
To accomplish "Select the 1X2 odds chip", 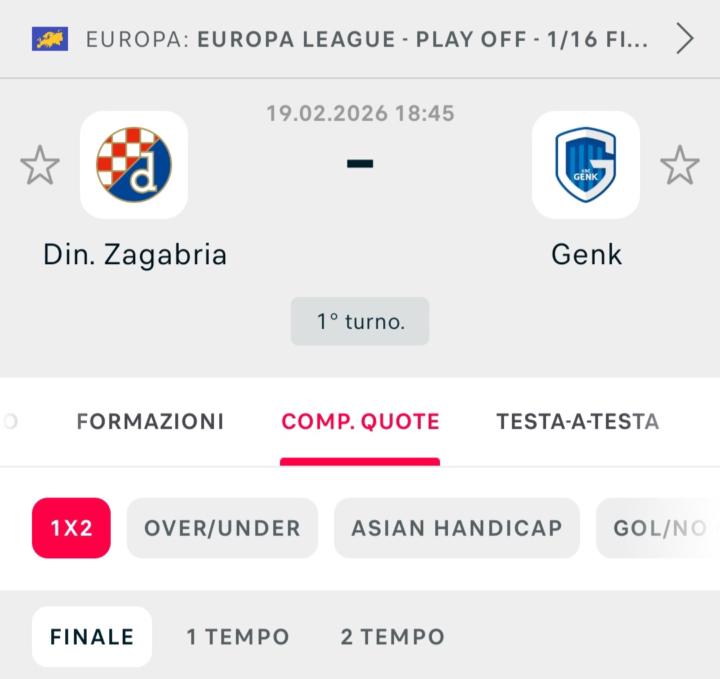I will [x=71, y=528].
